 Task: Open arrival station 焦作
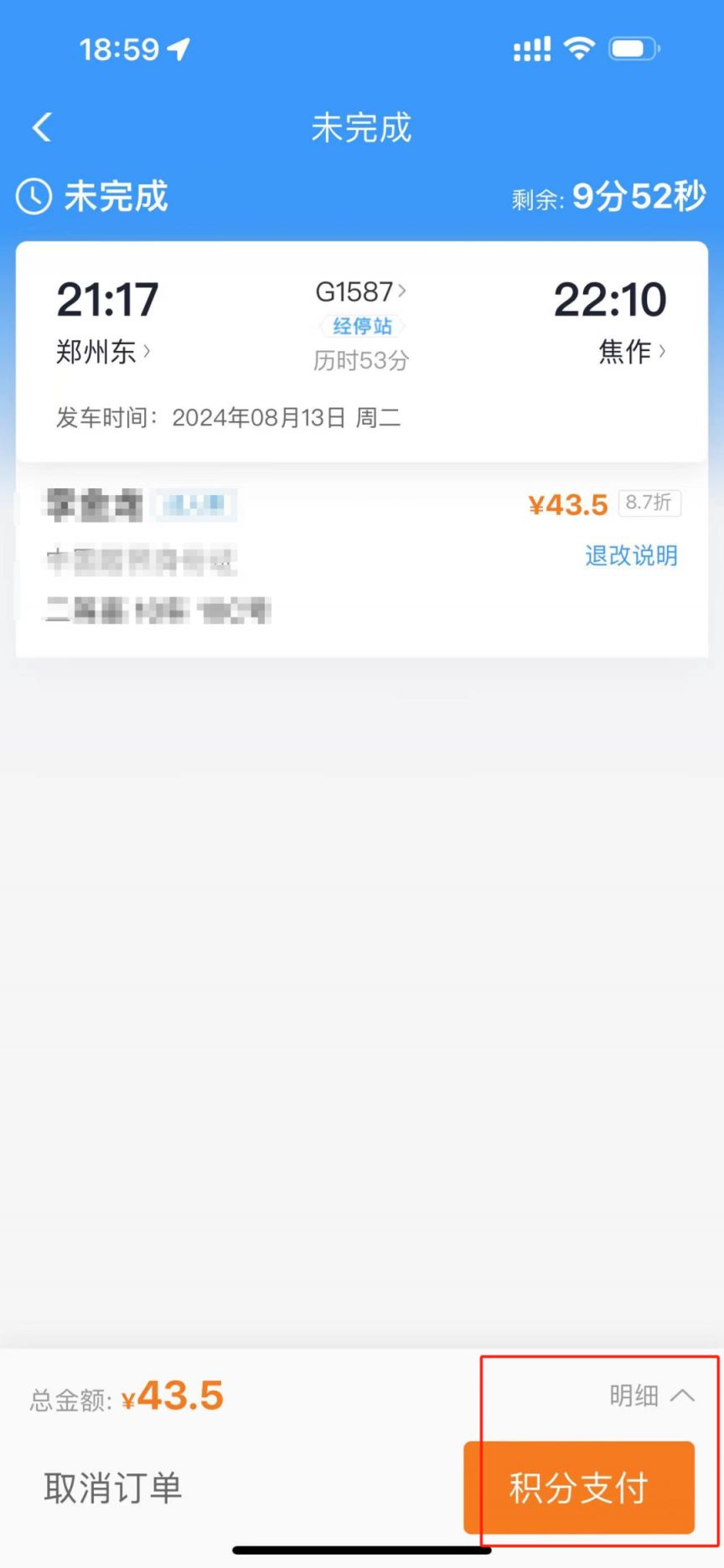click(x=633, y=351)
